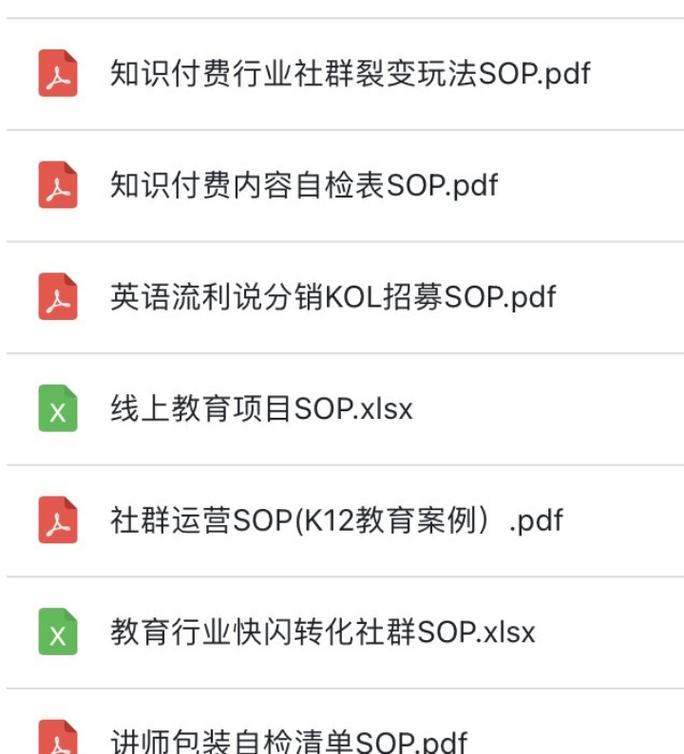Open the 线上教育项目SOP.xlsx spreadsheet

(x=261, y=409)
